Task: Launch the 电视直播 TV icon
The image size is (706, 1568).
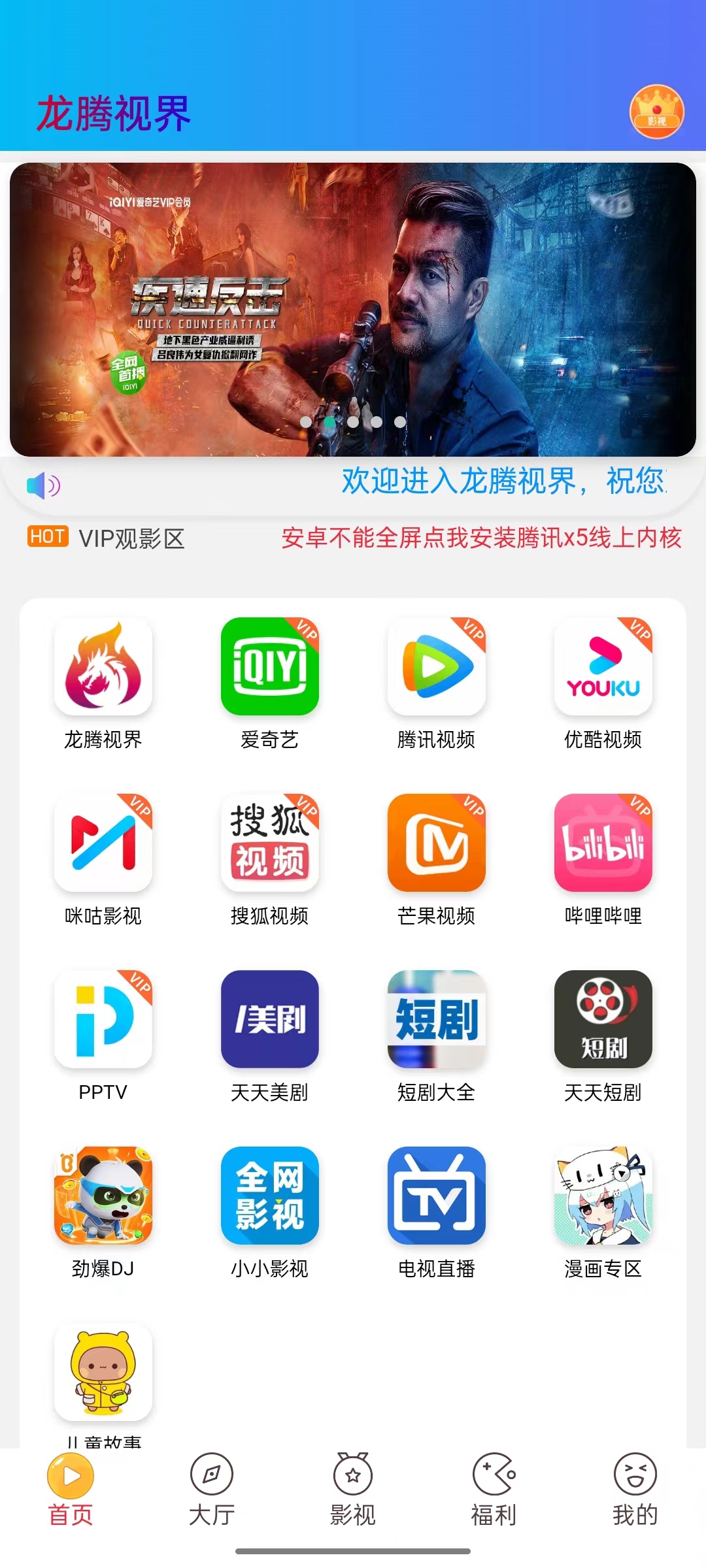Action: click(x=437, y=1196)
